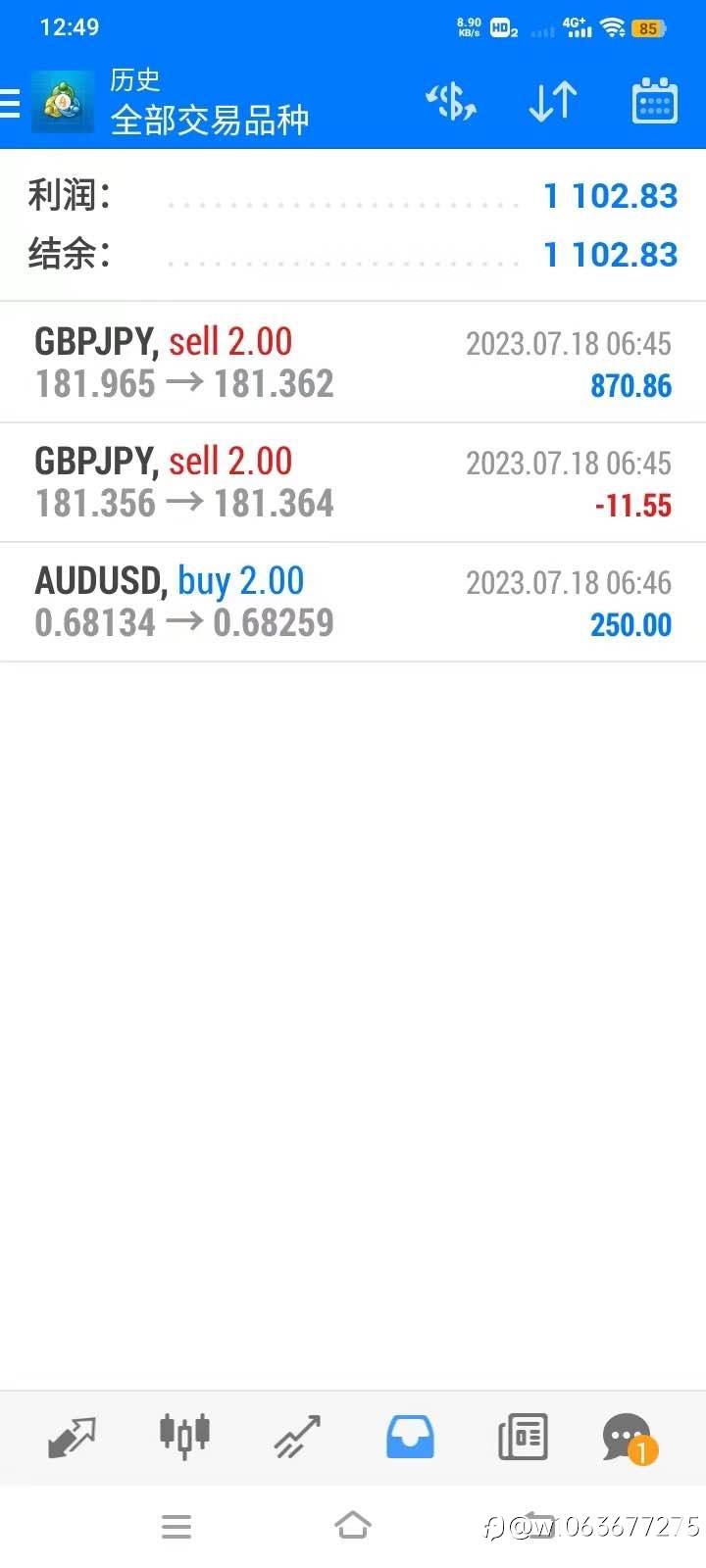The width and height of the screenshot is (706, 1568).
Task: Open the chat messages tab
Action: coord(628,1438)
